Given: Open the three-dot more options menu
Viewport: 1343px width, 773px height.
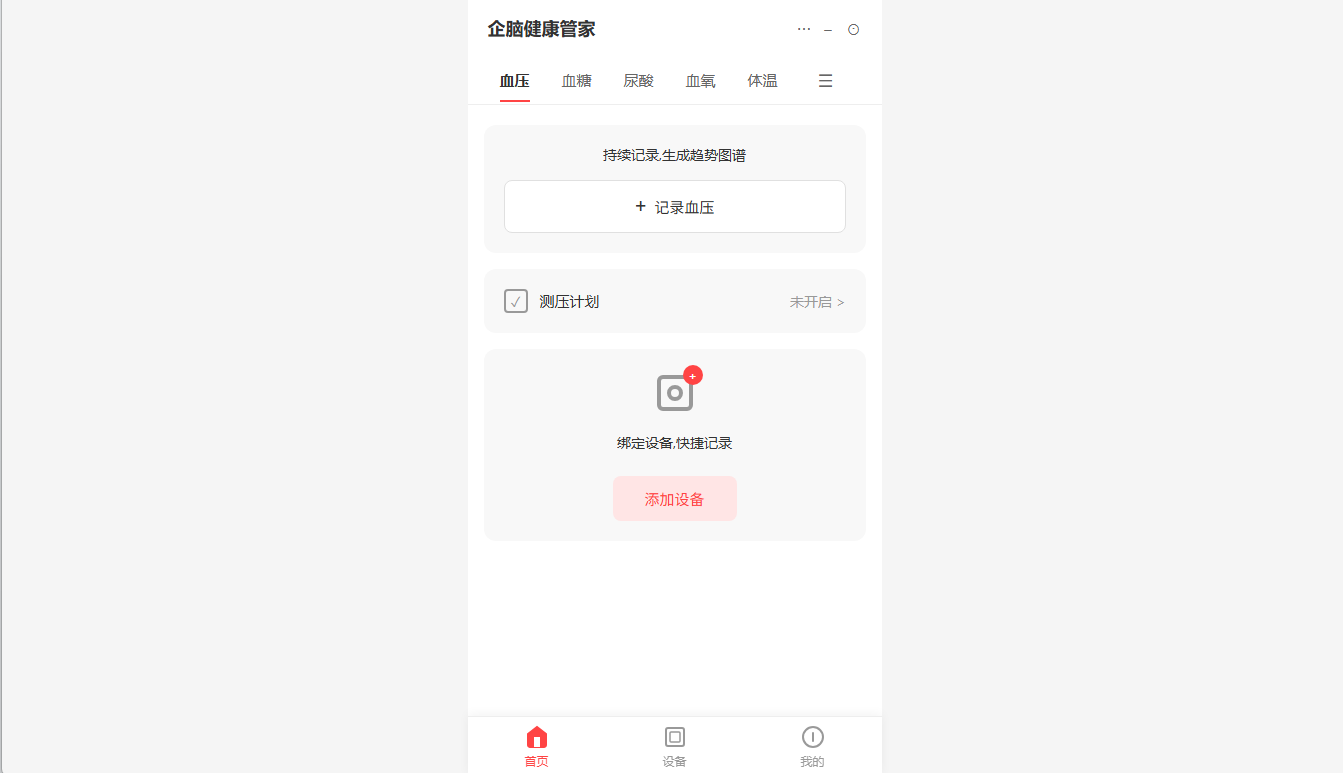Looking at the screenshot, I should [804, 29].
